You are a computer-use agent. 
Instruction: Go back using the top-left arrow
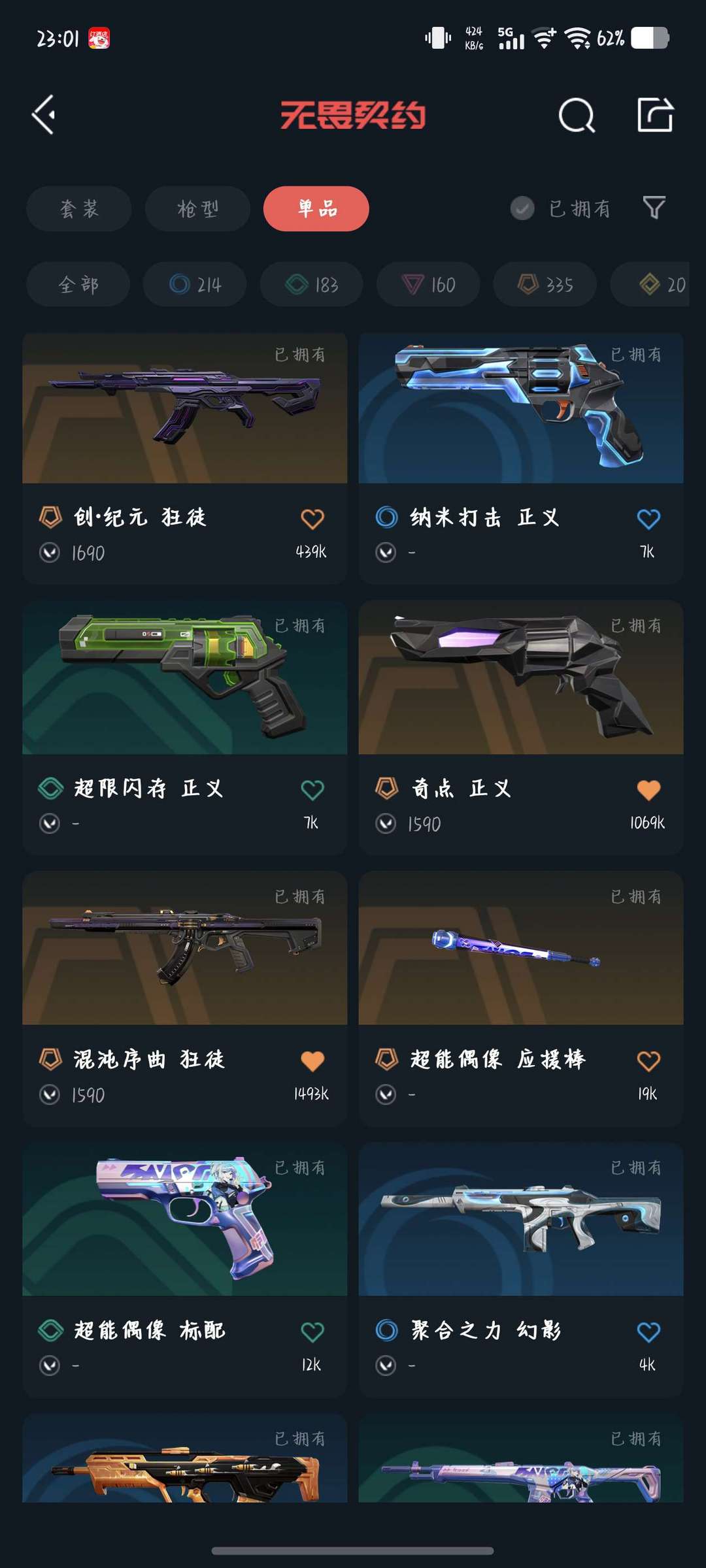point(44,115)
